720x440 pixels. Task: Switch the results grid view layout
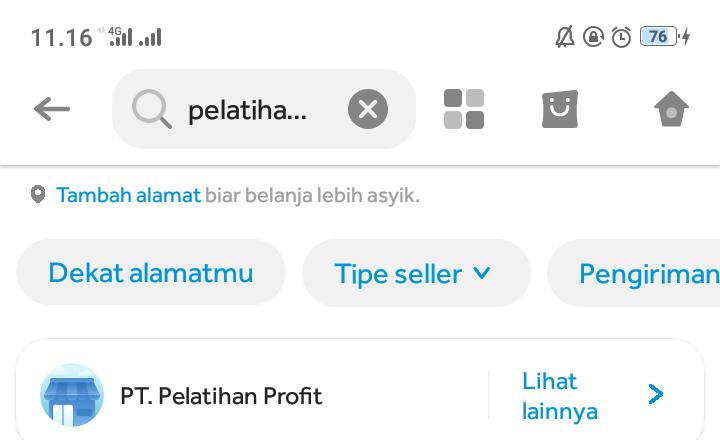click(x=464, y=109)
